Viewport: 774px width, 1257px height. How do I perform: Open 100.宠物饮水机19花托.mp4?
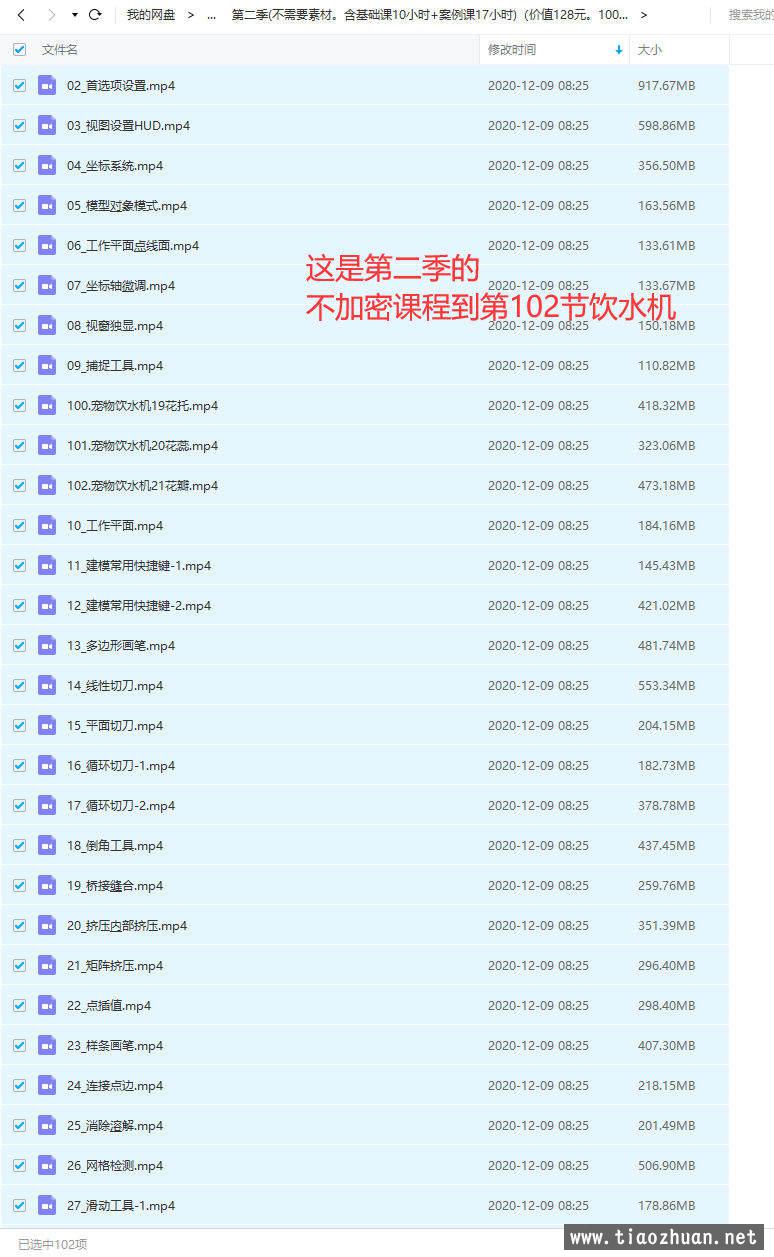pyautogui.click(x=142, y=405)
